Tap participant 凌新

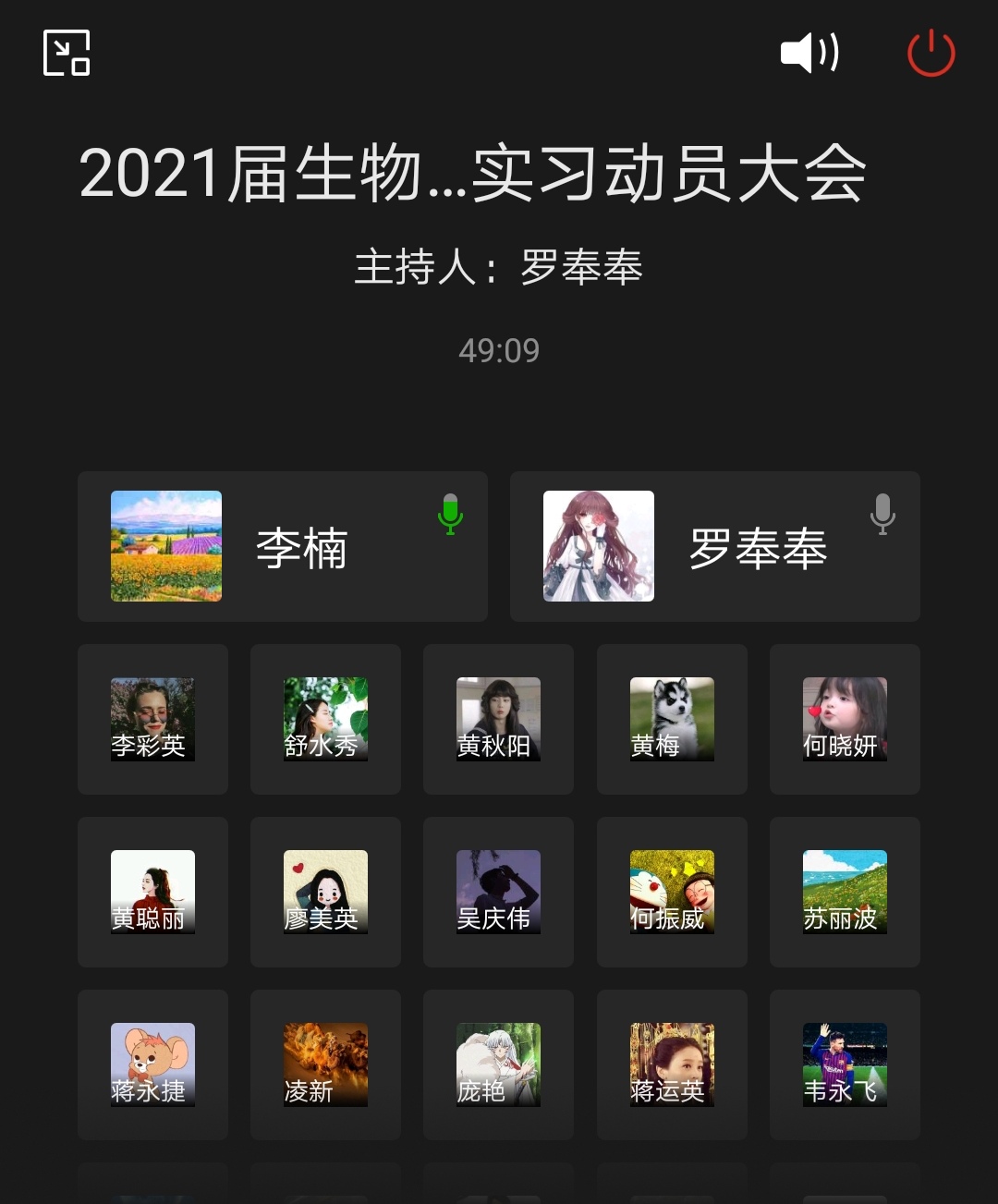[x=325, y=1064]
